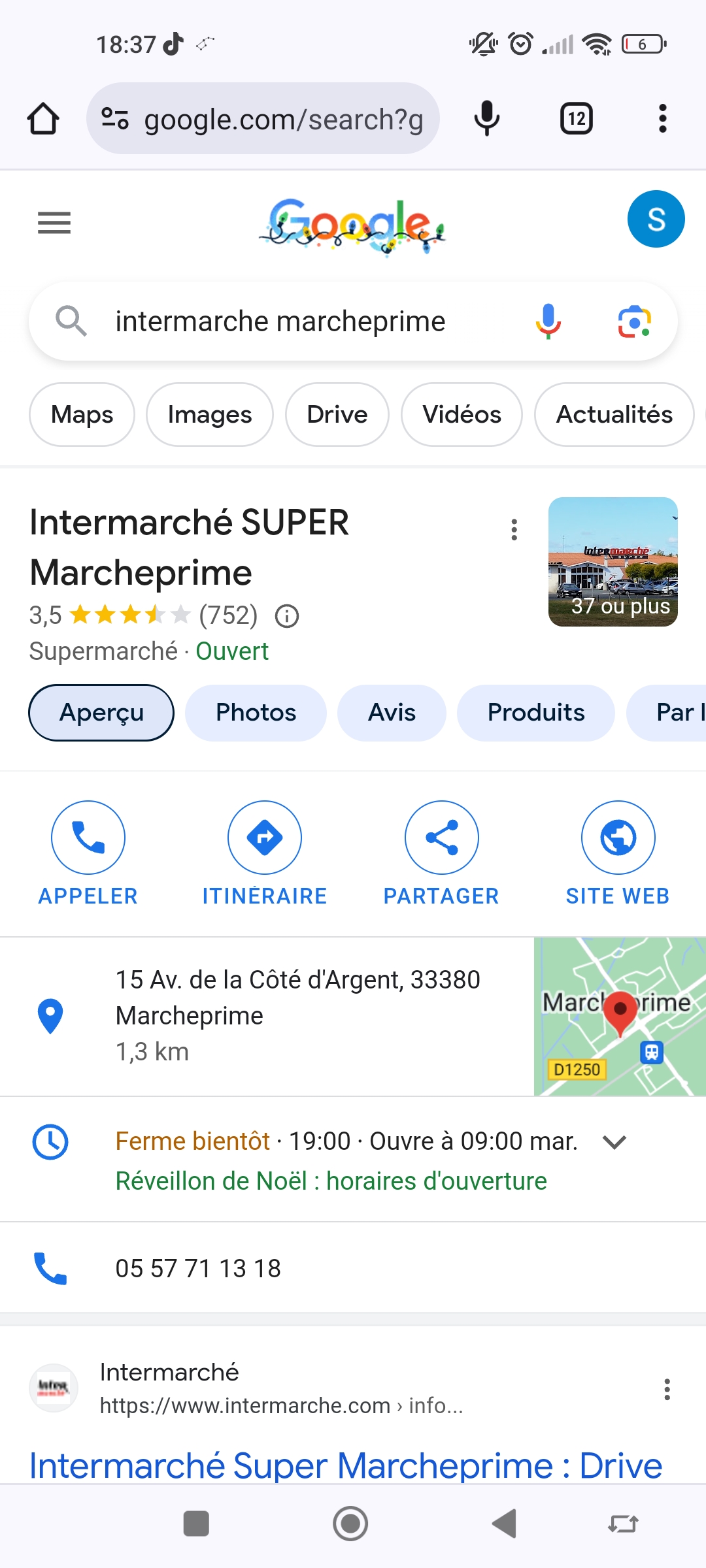
Task: Get directions with ITINÉRAIRE
Action: [265, 838]
